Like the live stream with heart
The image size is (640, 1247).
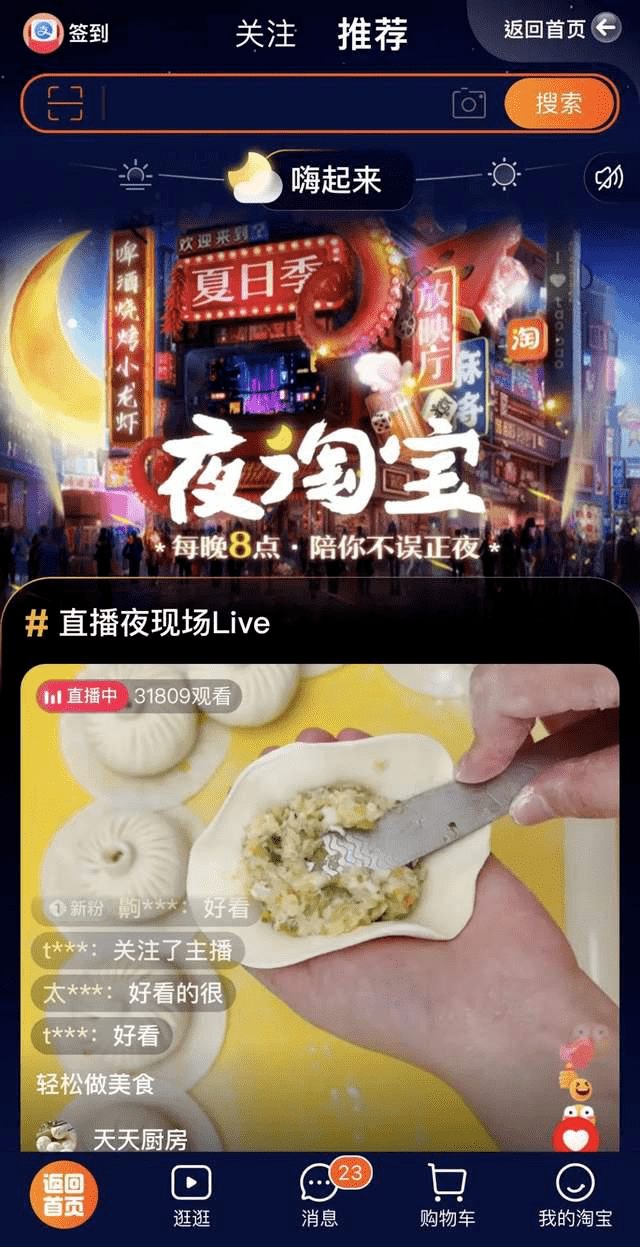(575, 1136)
